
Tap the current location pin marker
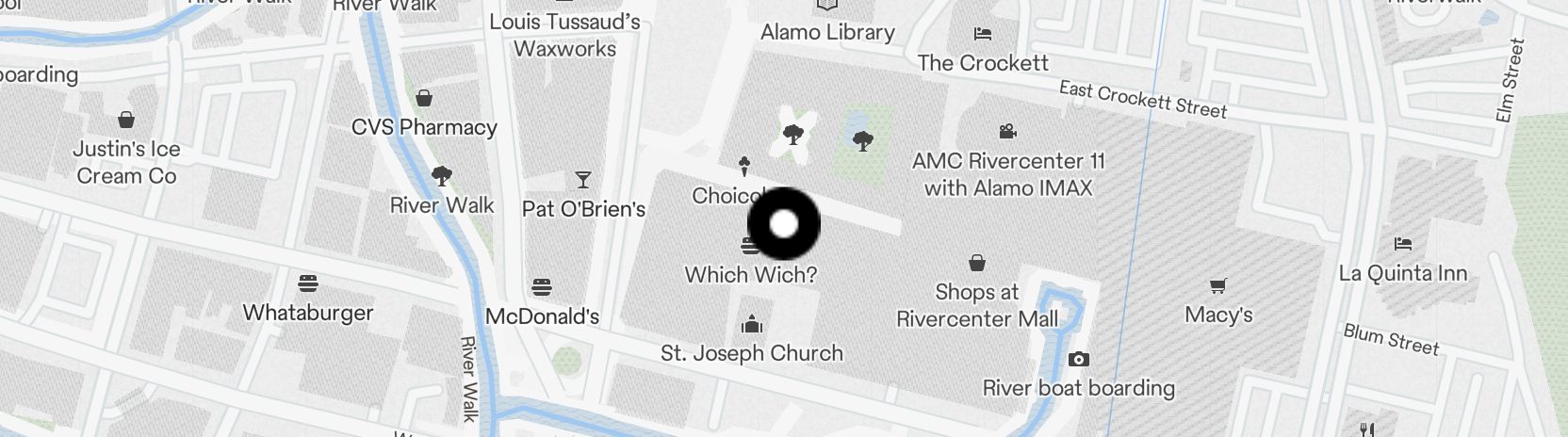783,224
